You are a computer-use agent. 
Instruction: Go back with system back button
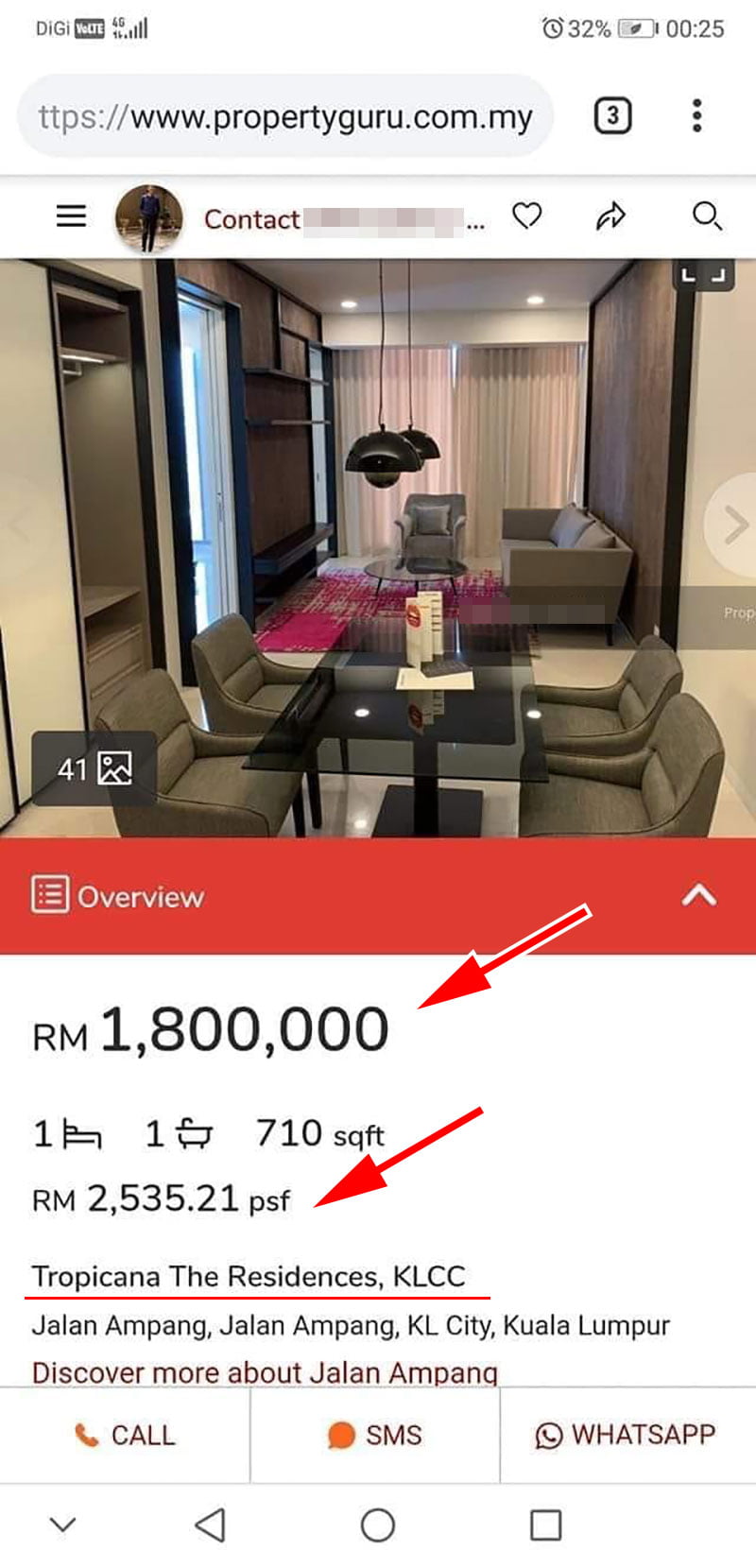210,1525
